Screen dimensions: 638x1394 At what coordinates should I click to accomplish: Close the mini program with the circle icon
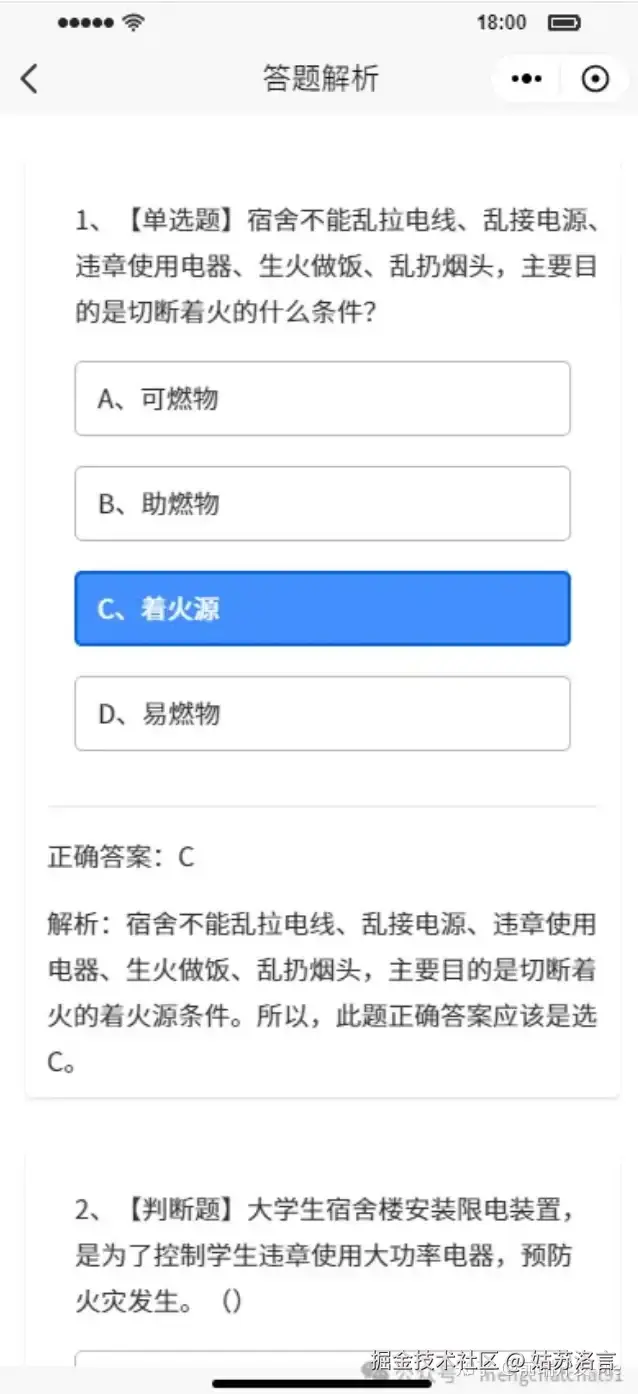pos(595,79)
